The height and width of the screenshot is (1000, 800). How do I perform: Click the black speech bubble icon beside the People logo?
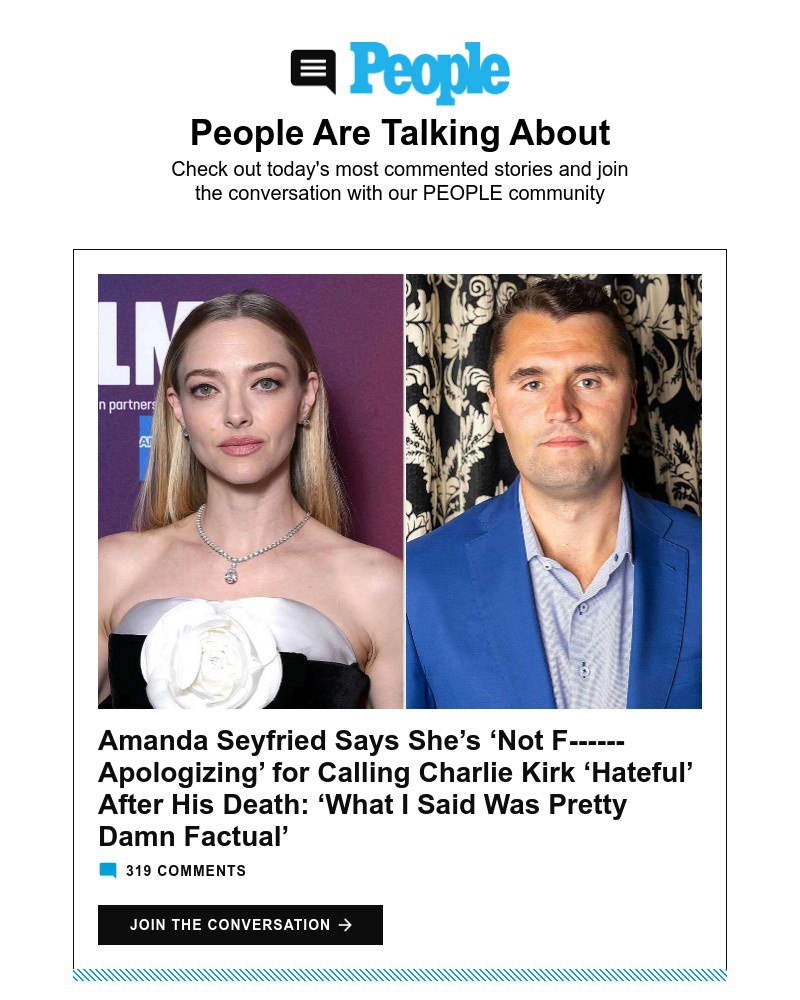[312, 70]
